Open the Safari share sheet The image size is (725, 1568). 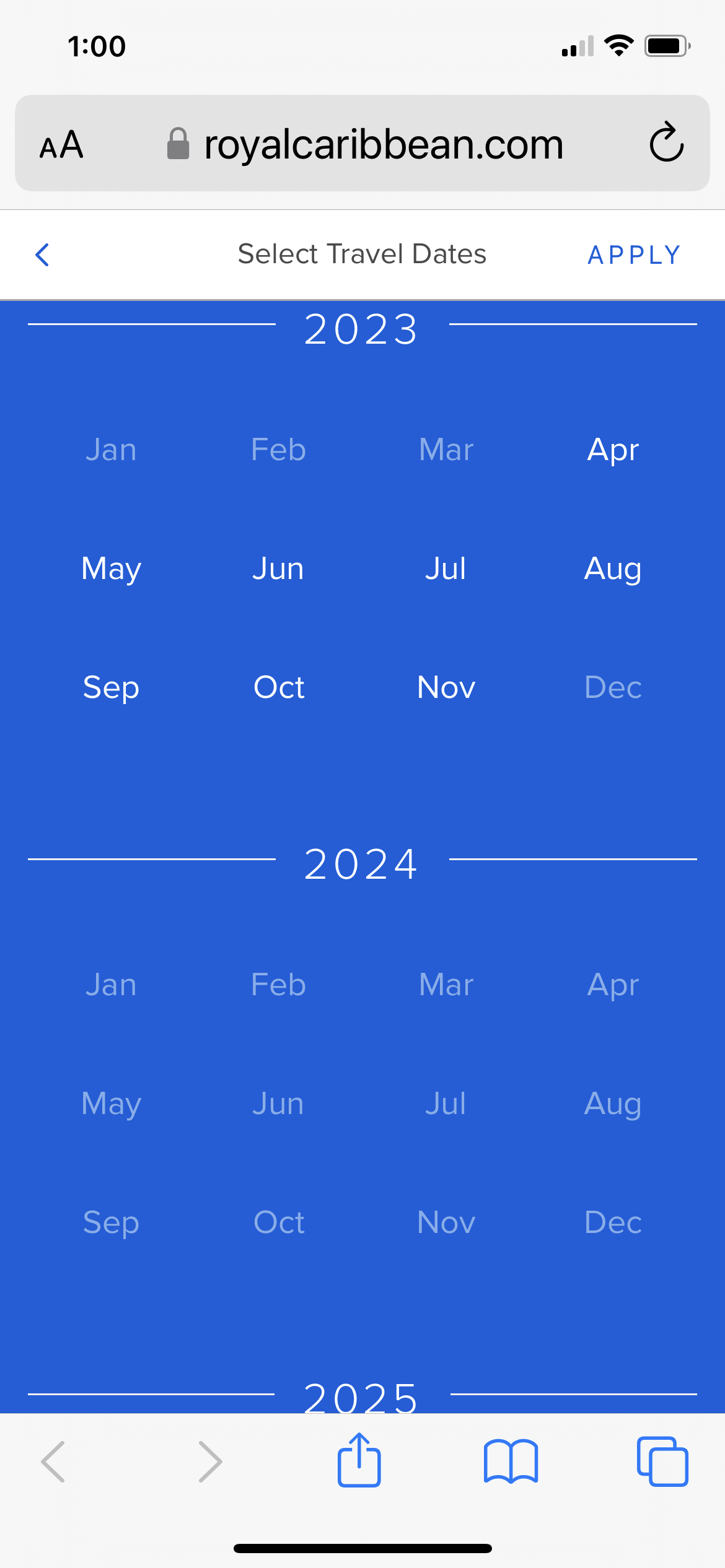coord(359,1460)
